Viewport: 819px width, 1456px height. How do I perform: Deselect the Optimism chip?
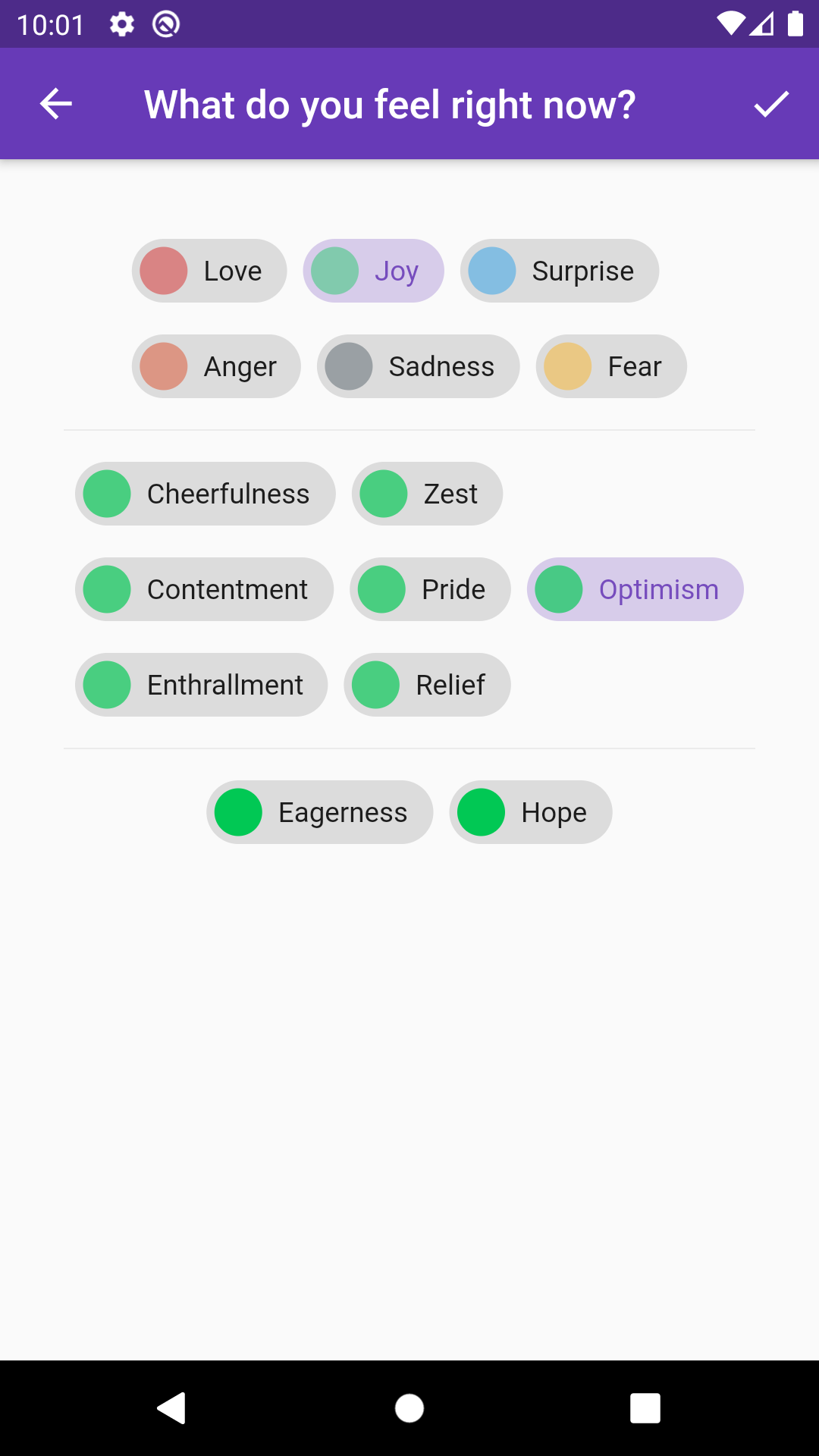pos(635,589)
